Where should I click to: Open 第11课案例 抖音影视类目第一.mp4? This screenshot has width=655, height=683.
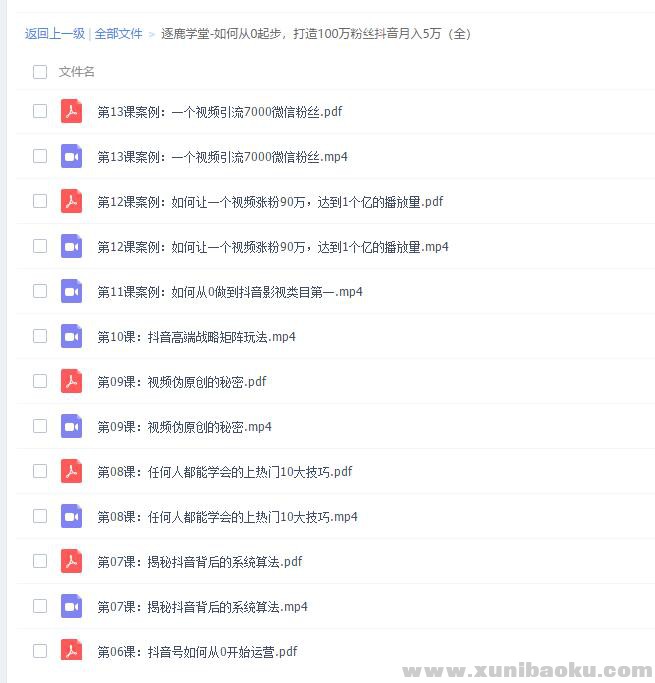click(x=229, y=292)
